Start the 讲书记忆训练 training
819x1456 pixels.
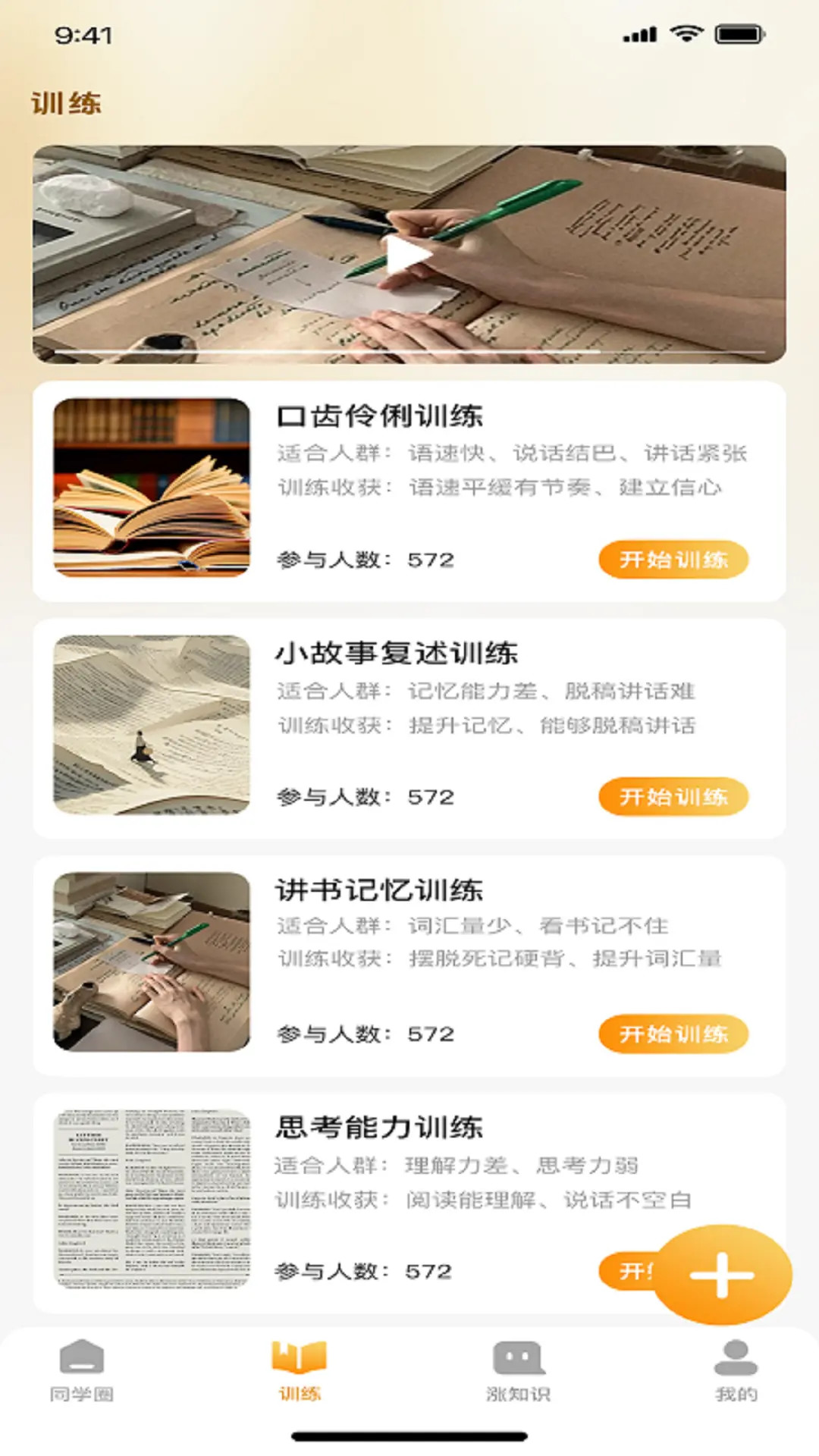point(673,1034)
